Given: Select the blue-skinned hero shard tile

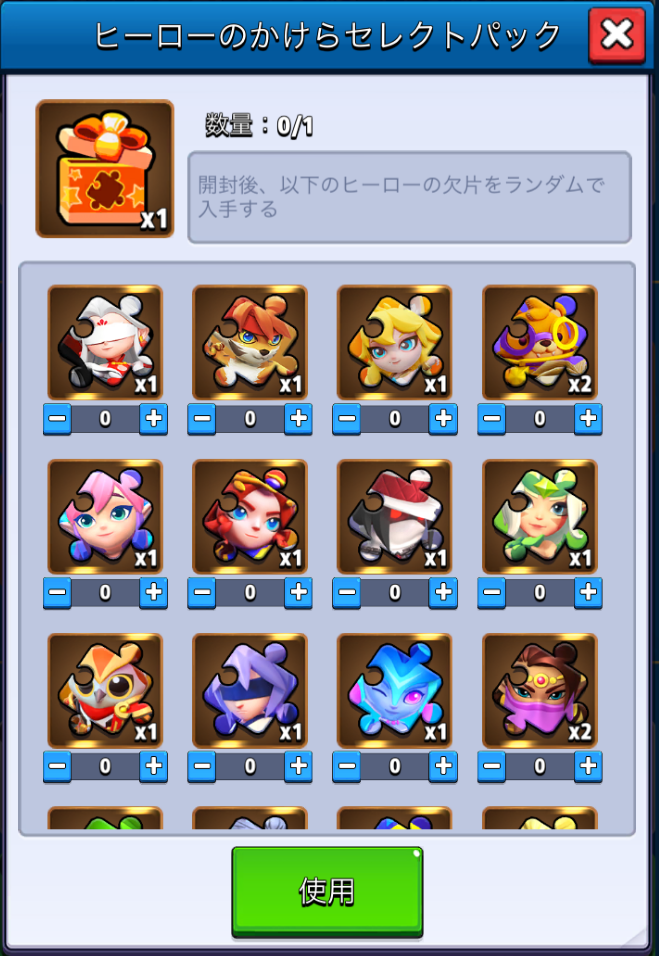Looking at the screenshot, I should click(394, 690).
